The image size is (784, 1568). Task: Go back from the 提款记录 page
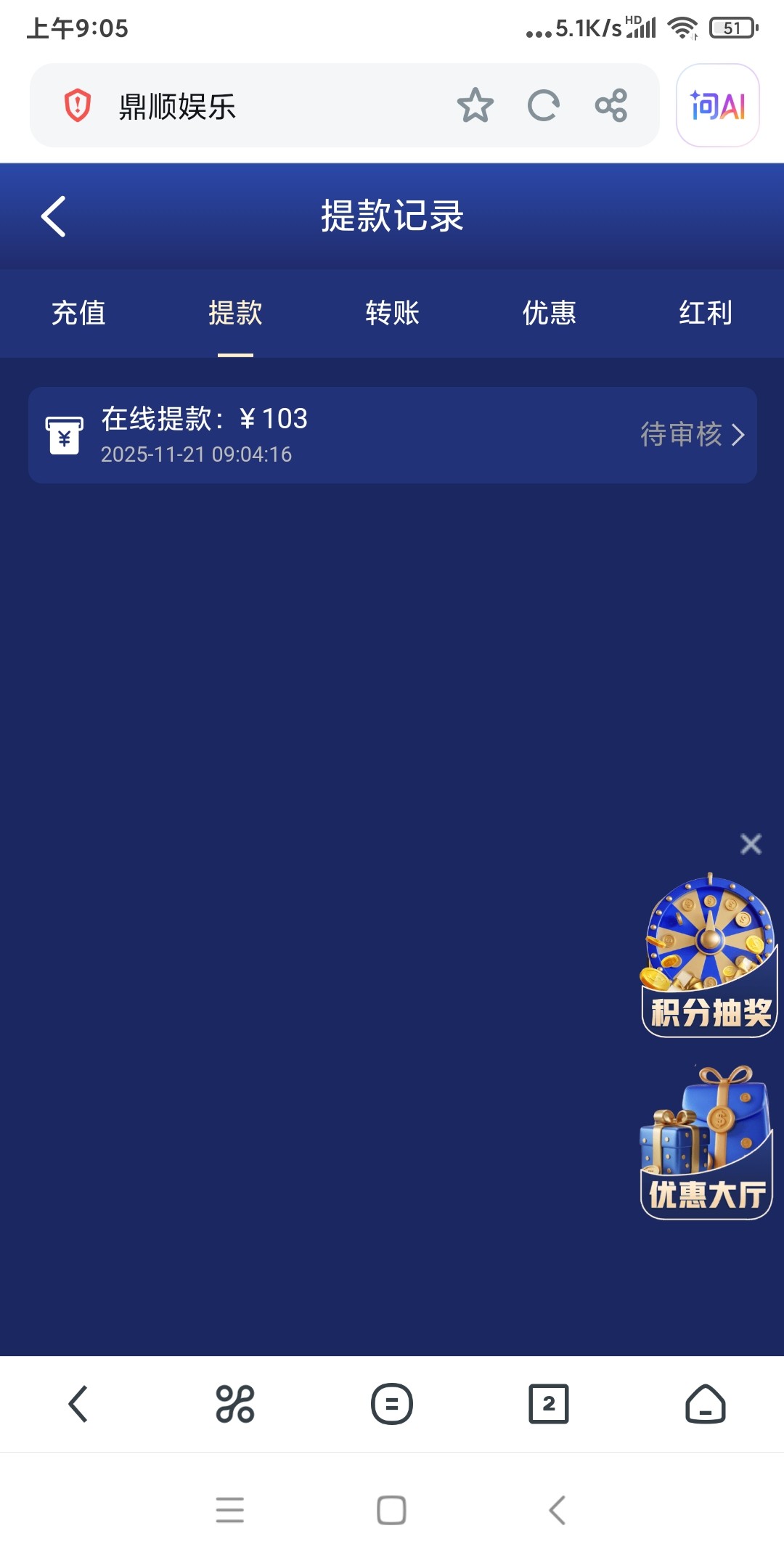54,216
